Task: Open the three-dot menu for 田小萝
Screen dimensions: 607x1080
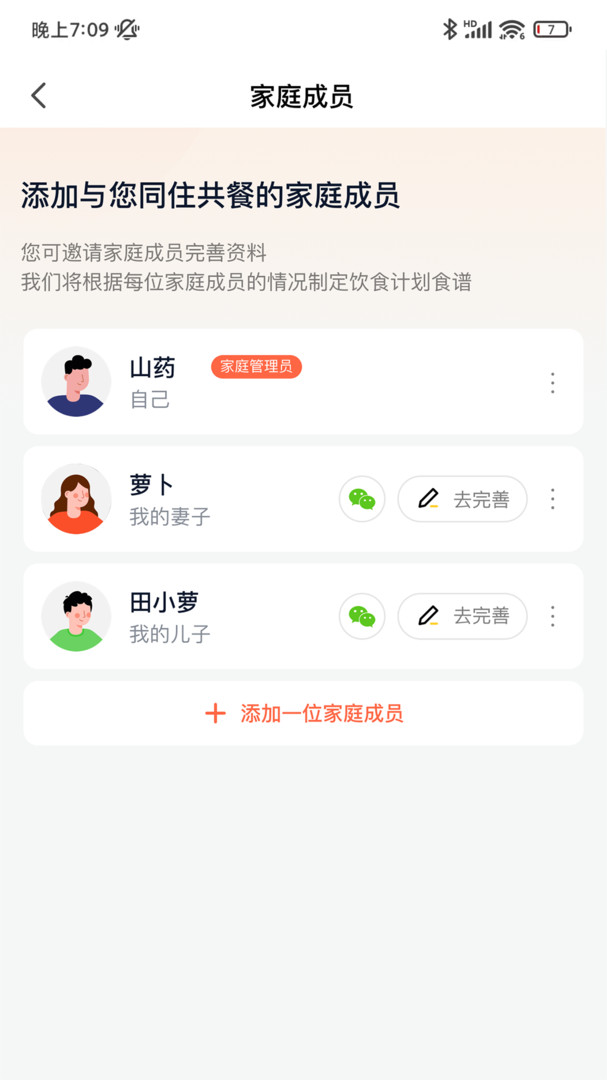Action: (x=552, y=616)
